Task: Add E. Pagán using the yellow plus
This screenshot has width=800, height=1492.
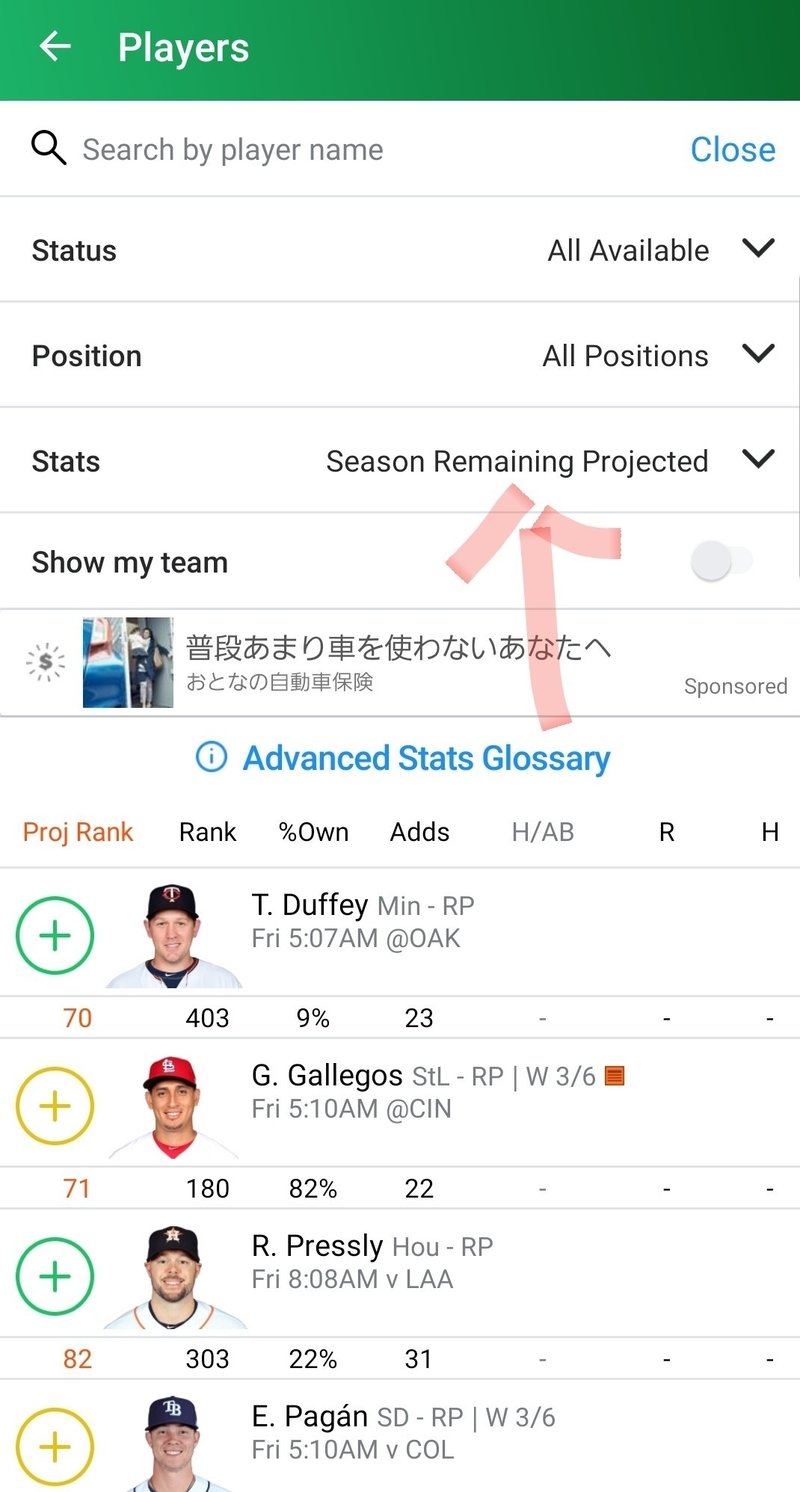Action: click(x=55, y=1447)
